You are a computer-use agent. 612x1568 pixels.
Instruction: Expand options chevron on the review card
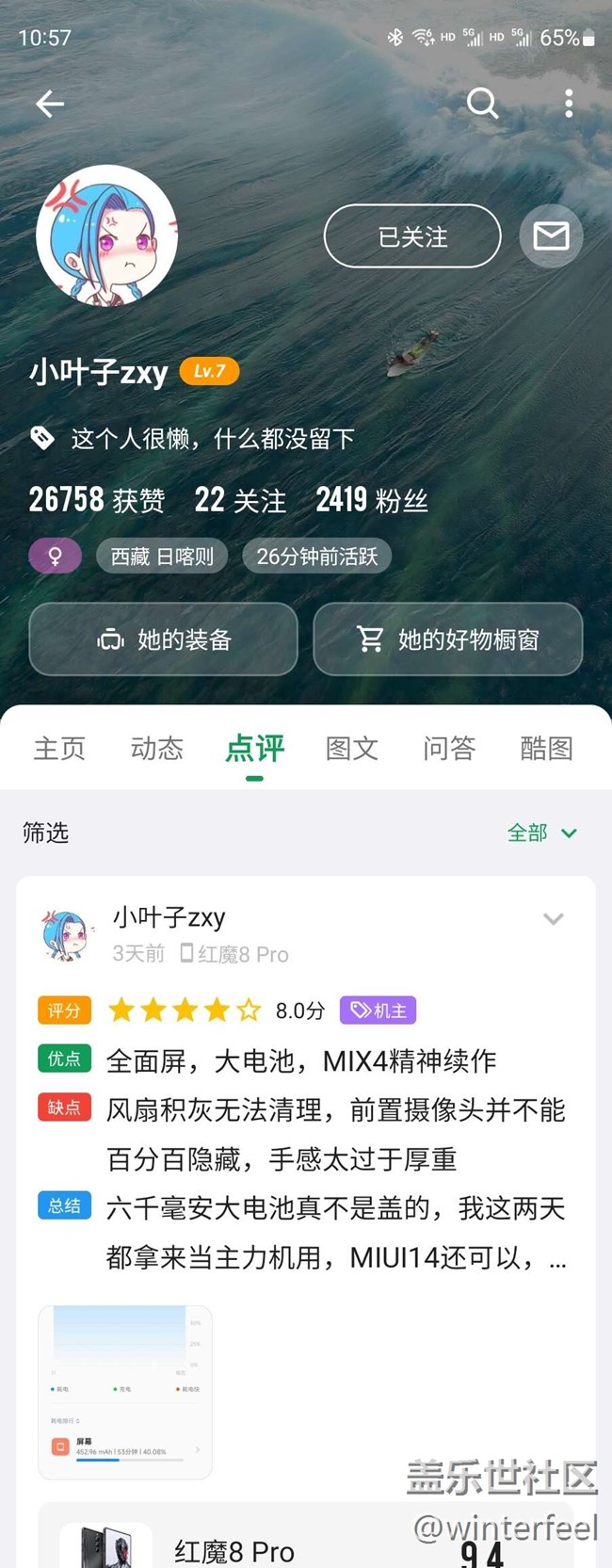pos(554,919)
